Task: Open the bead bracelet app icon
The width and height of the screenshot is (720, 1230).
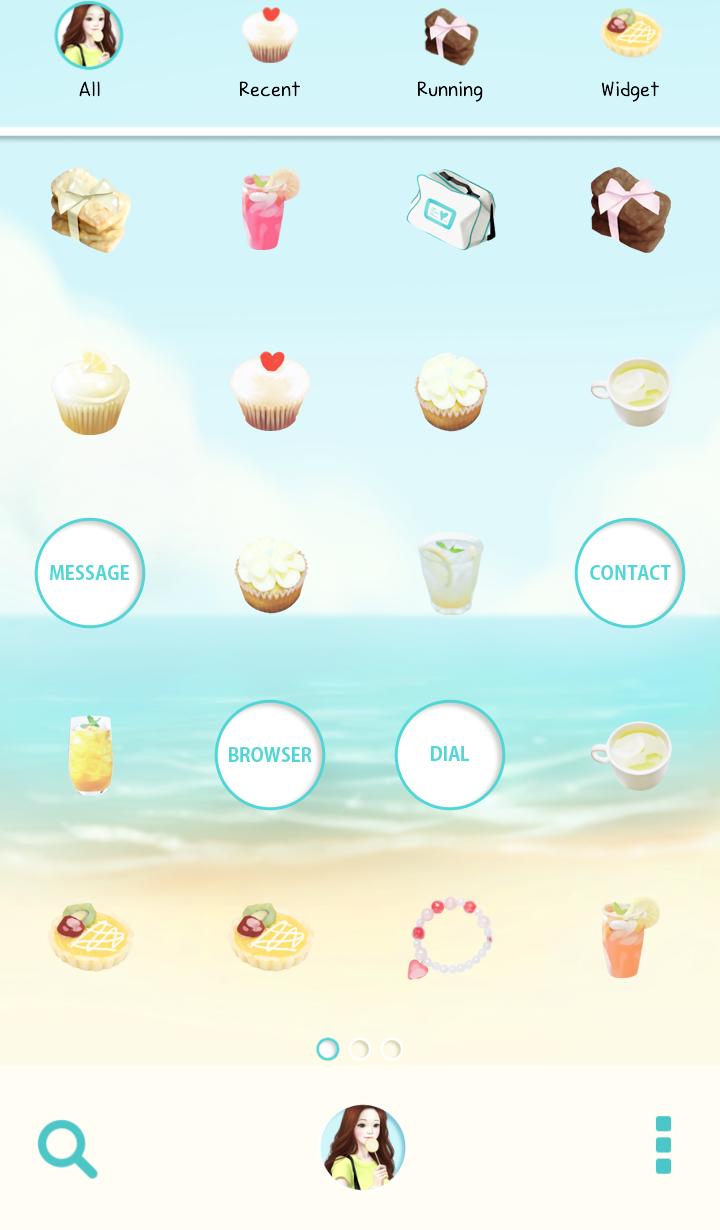Action: tap(450, 937)
